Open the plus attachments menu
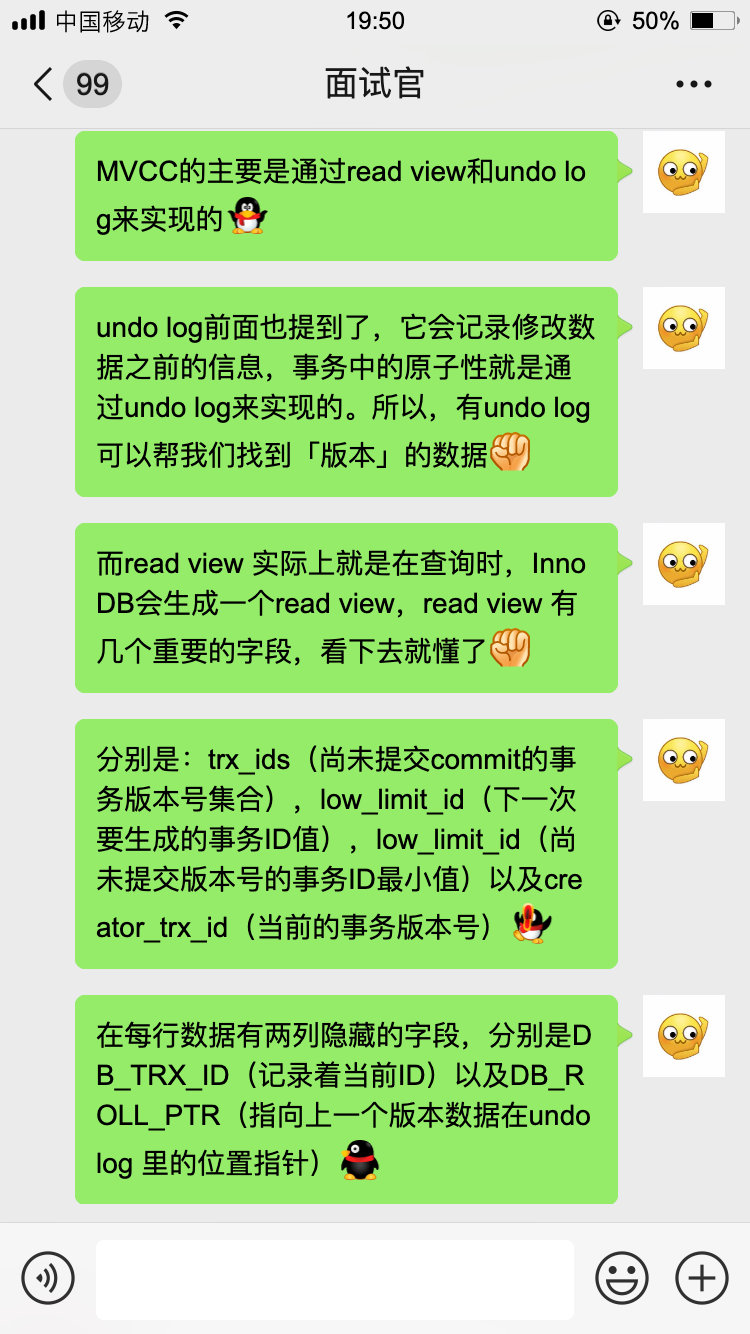Image resolution: width=750 pixels, height=1334 pixels. (x=701, y=1277)
